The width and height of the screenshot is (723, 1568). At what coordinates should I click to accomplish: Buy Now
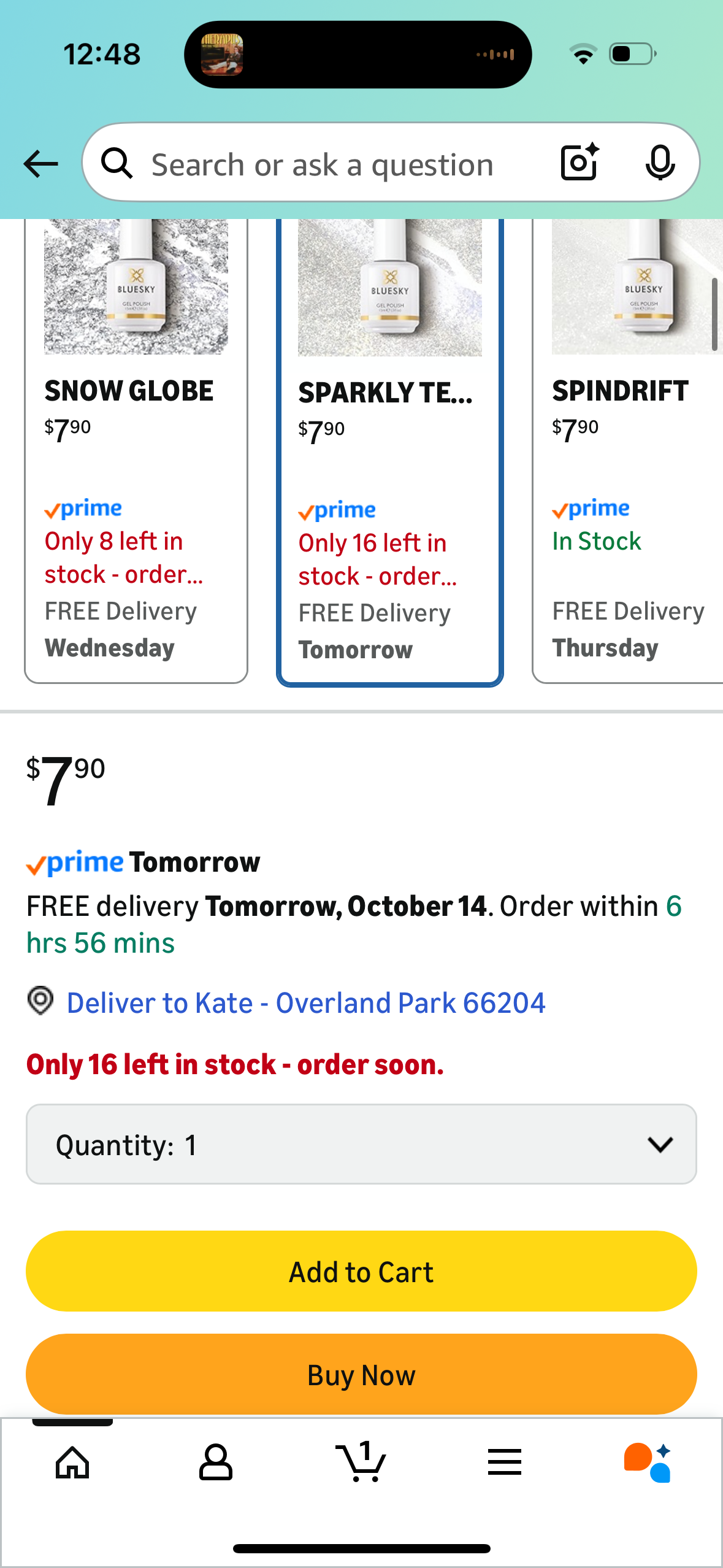click(361, 1375)
